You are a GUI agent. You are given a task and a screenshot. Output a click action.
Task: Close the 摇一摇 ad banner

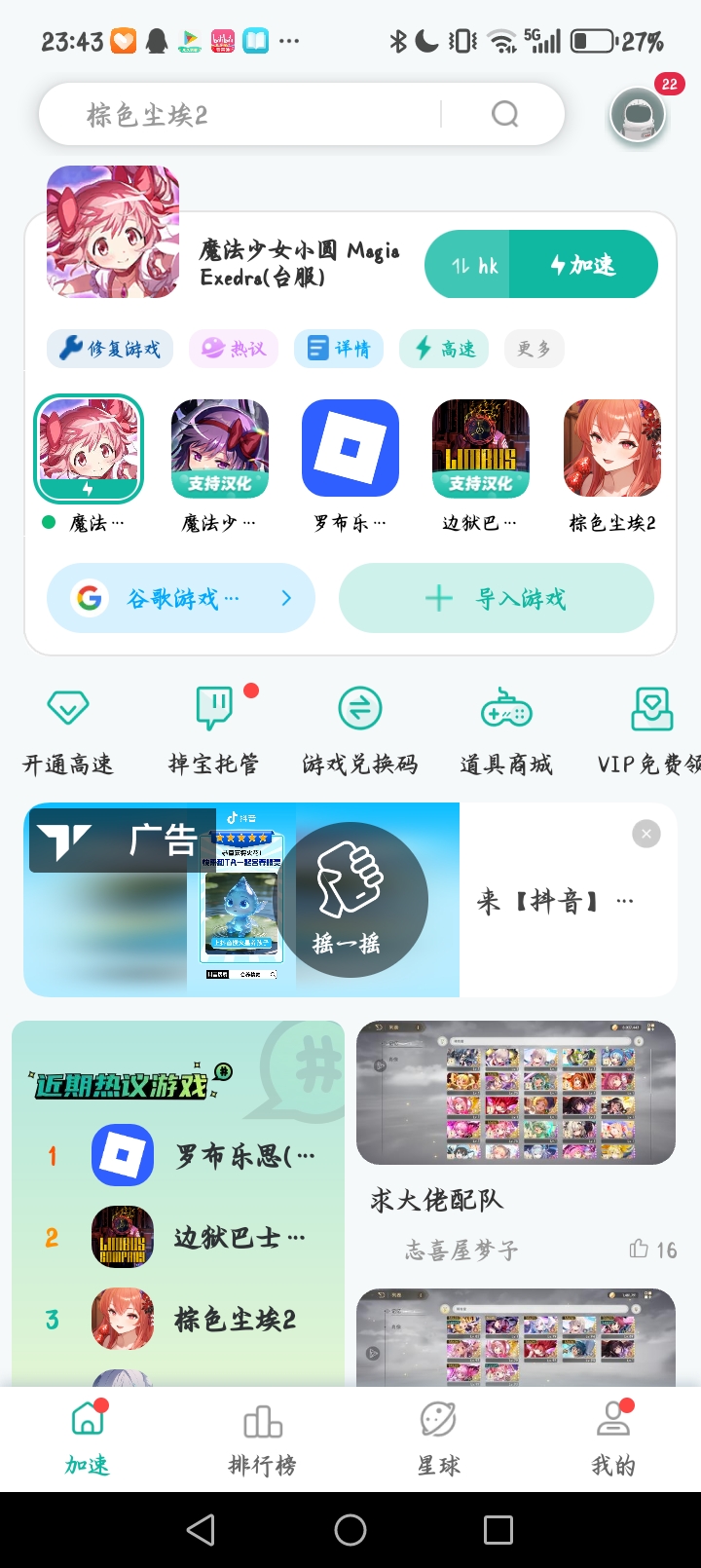[646, 833]
